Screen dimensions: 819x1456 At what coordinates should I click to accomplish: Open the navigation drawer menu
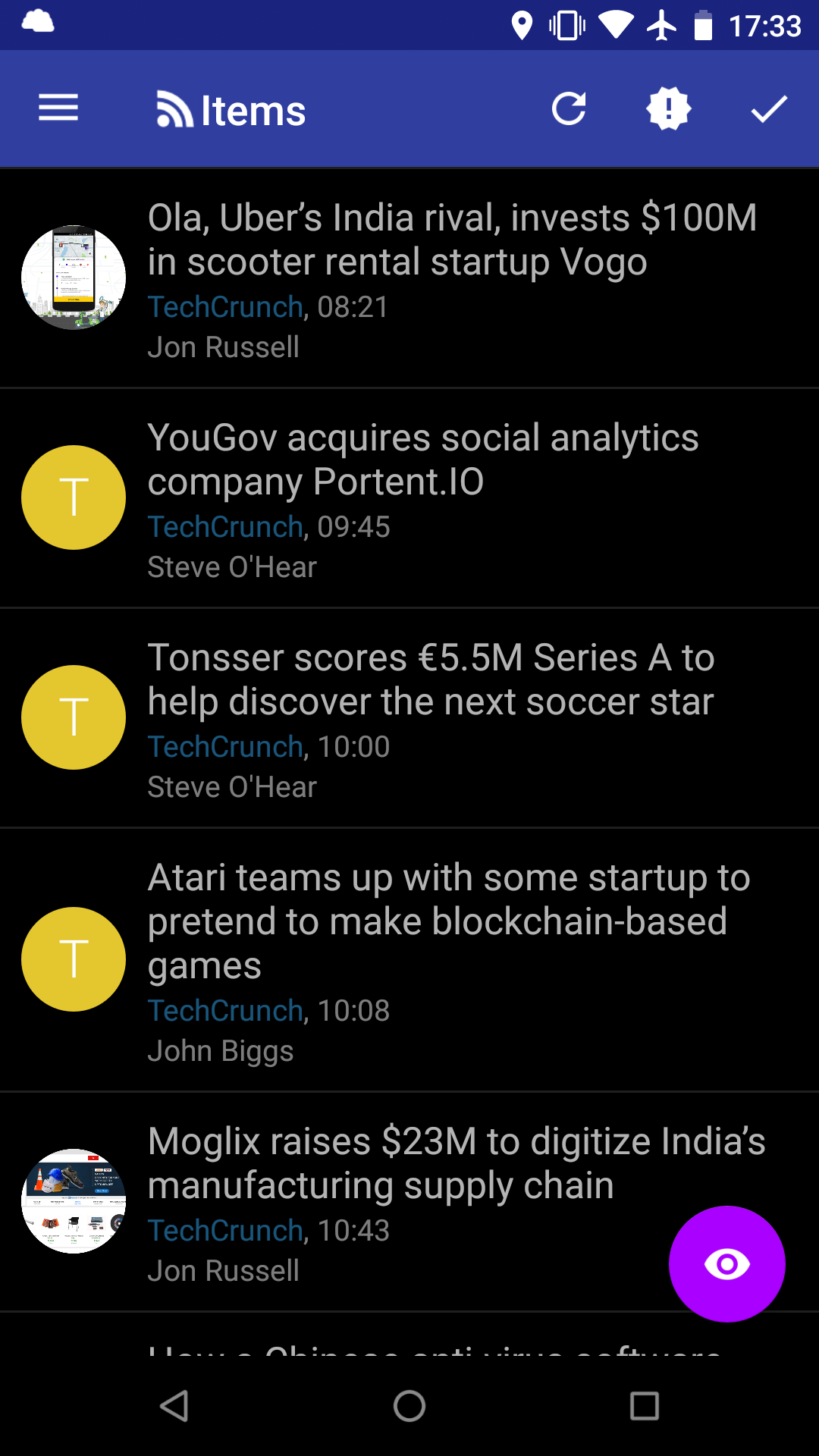coord(58,108)
